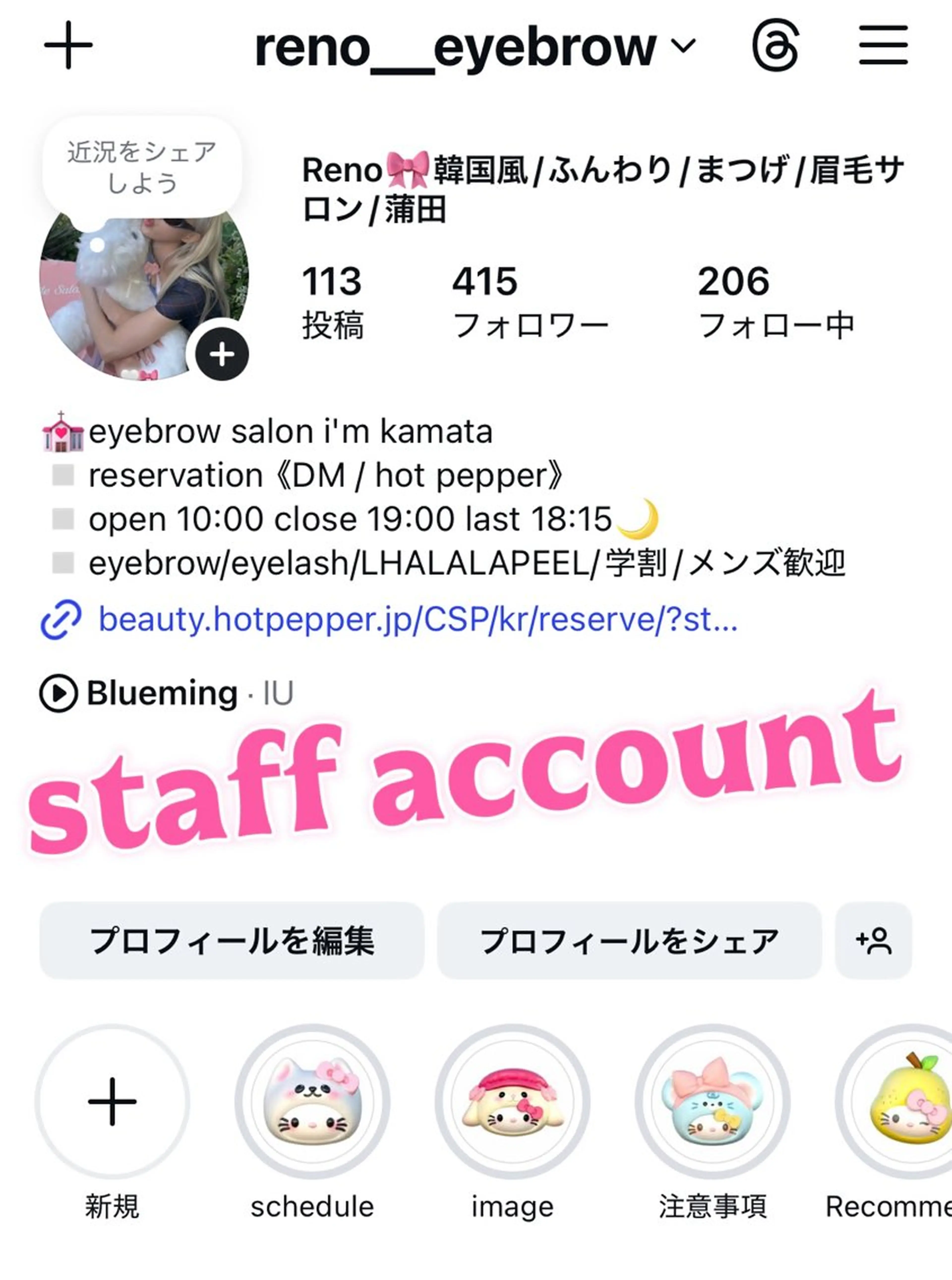
Task: Open the 注意事項 story highlight
Action: pyautogui.click(x=712, y=1102)
